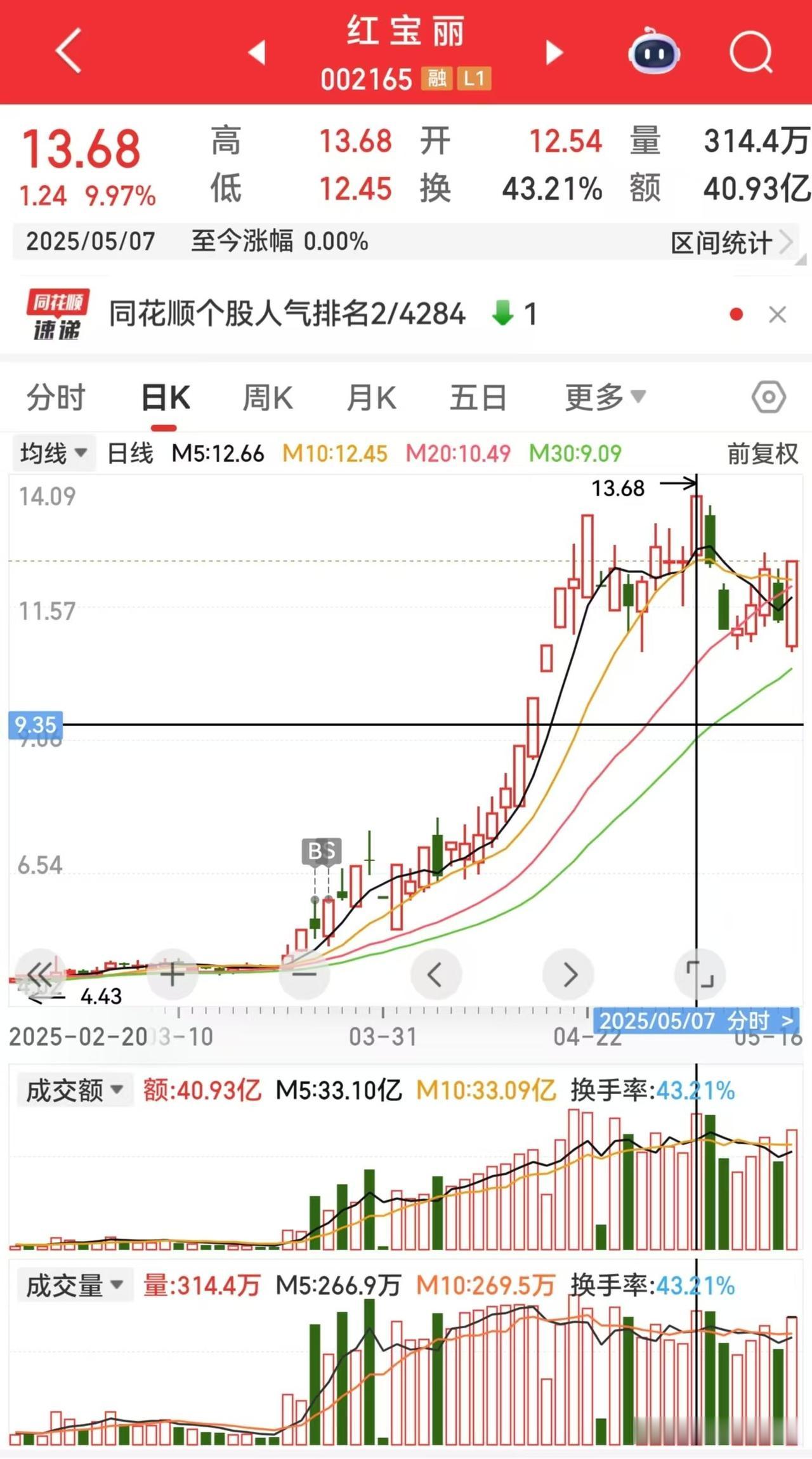812x1459 pixels.
Task: Change the 前复权 adjustment mode
Action: [x=762, y=454]
